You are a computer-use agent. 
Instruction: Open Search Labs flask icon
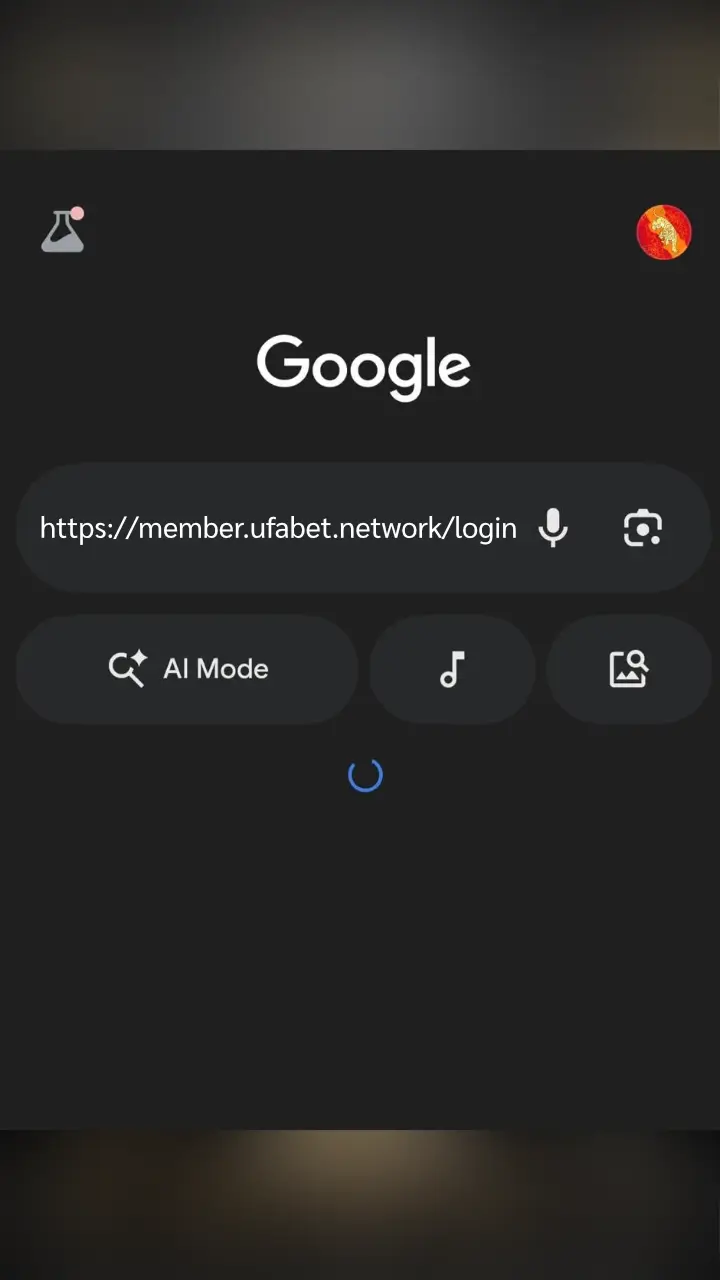click(62, 231)
